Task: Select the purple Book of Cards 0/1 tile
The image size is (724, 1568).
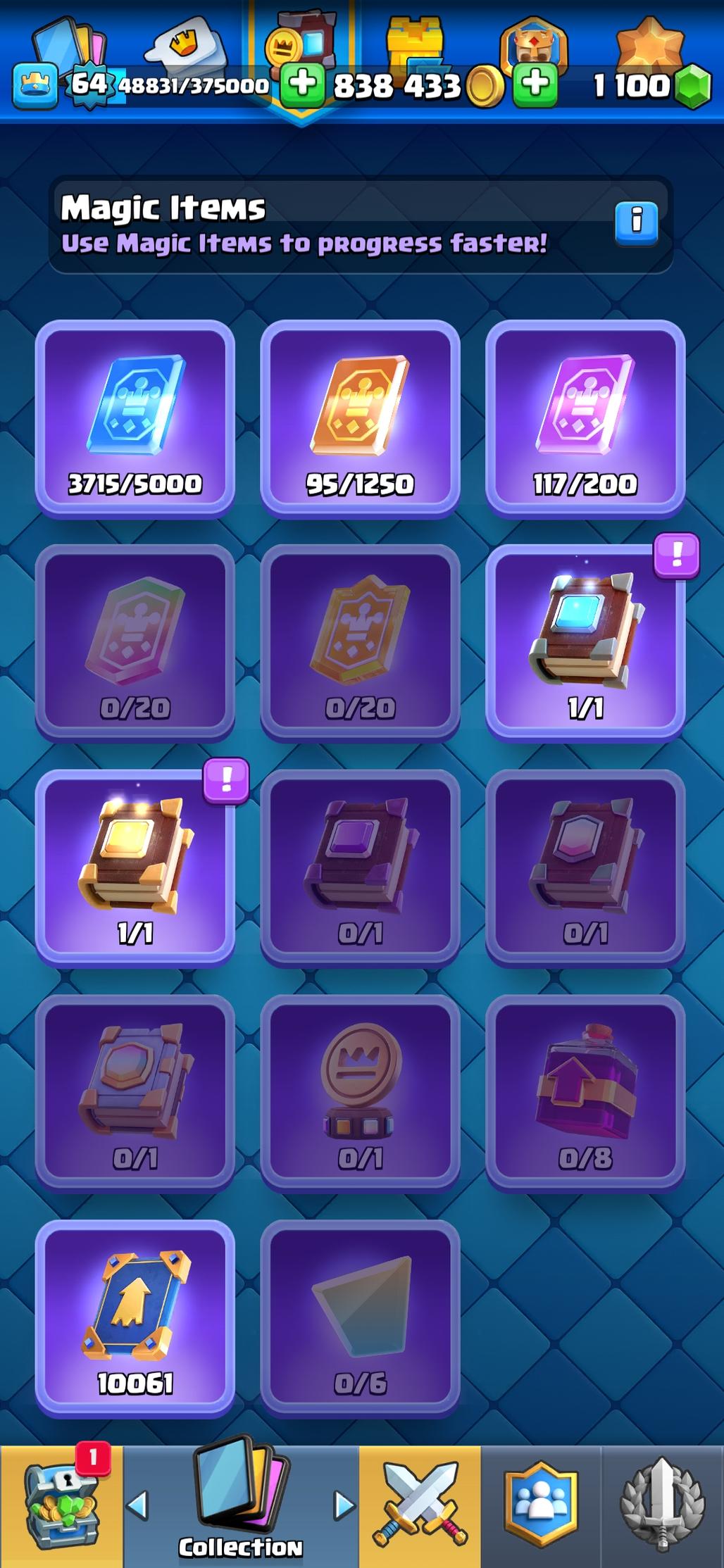Action: coord(360,867)
